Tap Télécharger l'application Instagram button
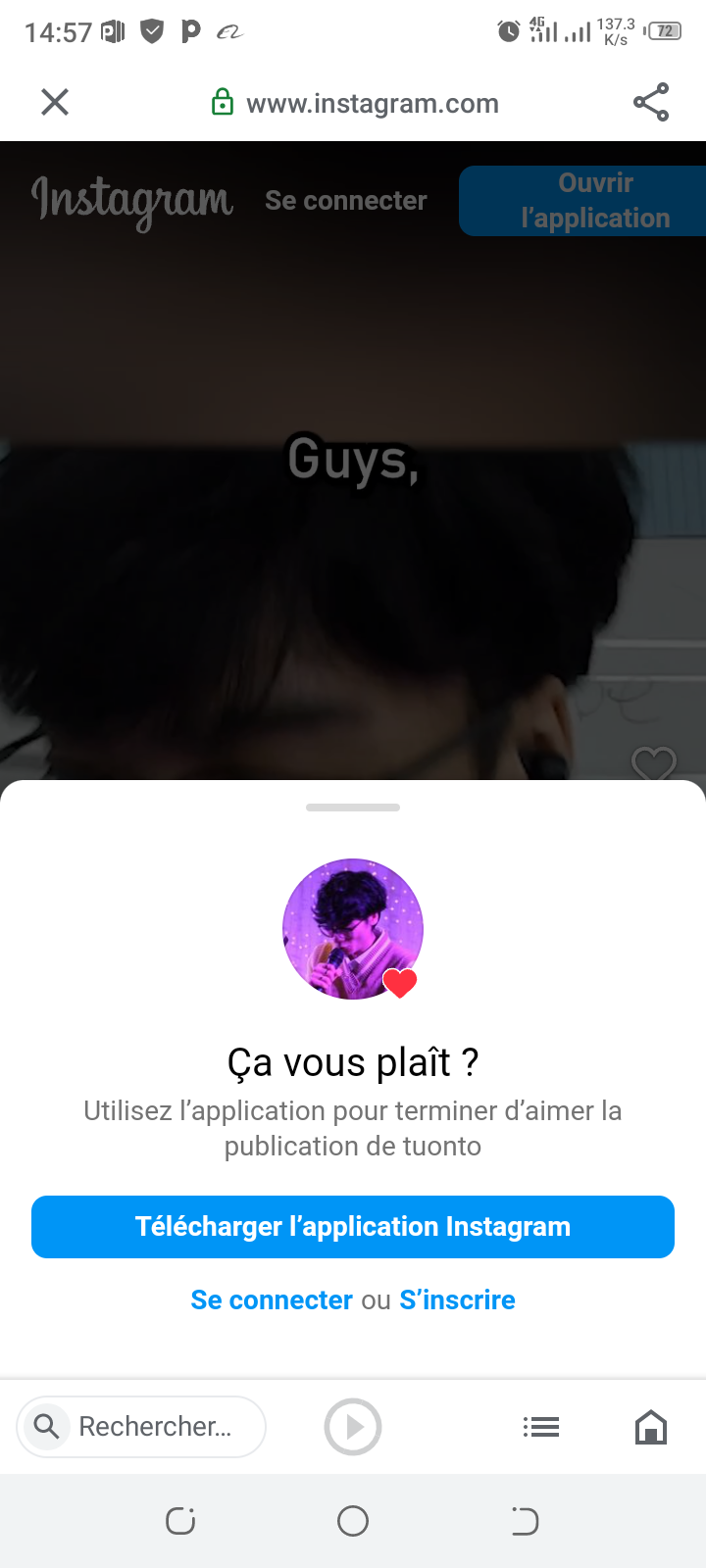The image size is (706, 1568). coord(353,1227)
